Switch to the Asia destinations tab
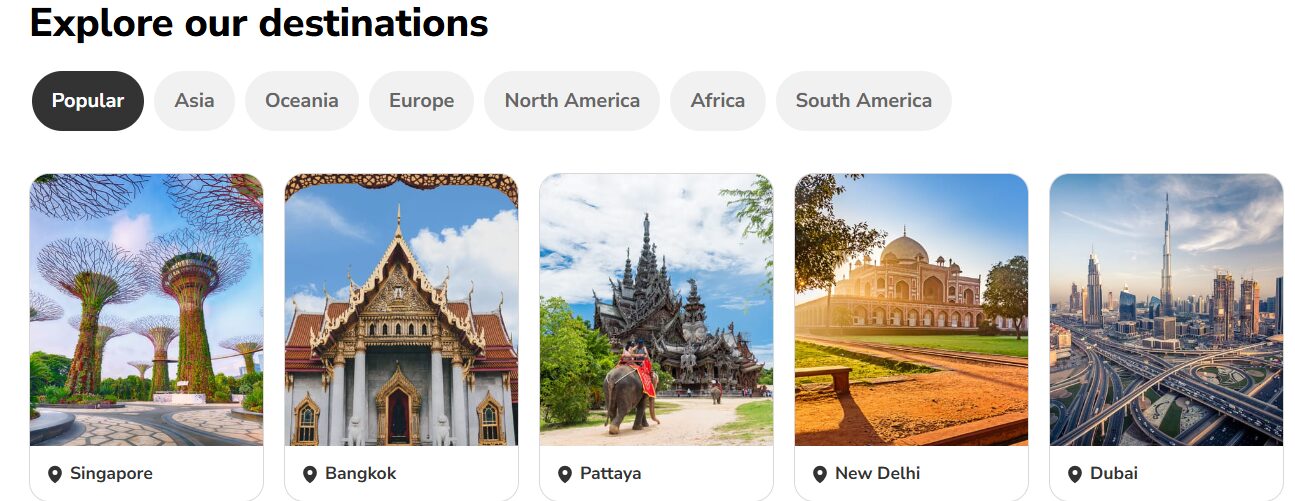This screenshot has height=501, width=1295. (x=194, y=101)
